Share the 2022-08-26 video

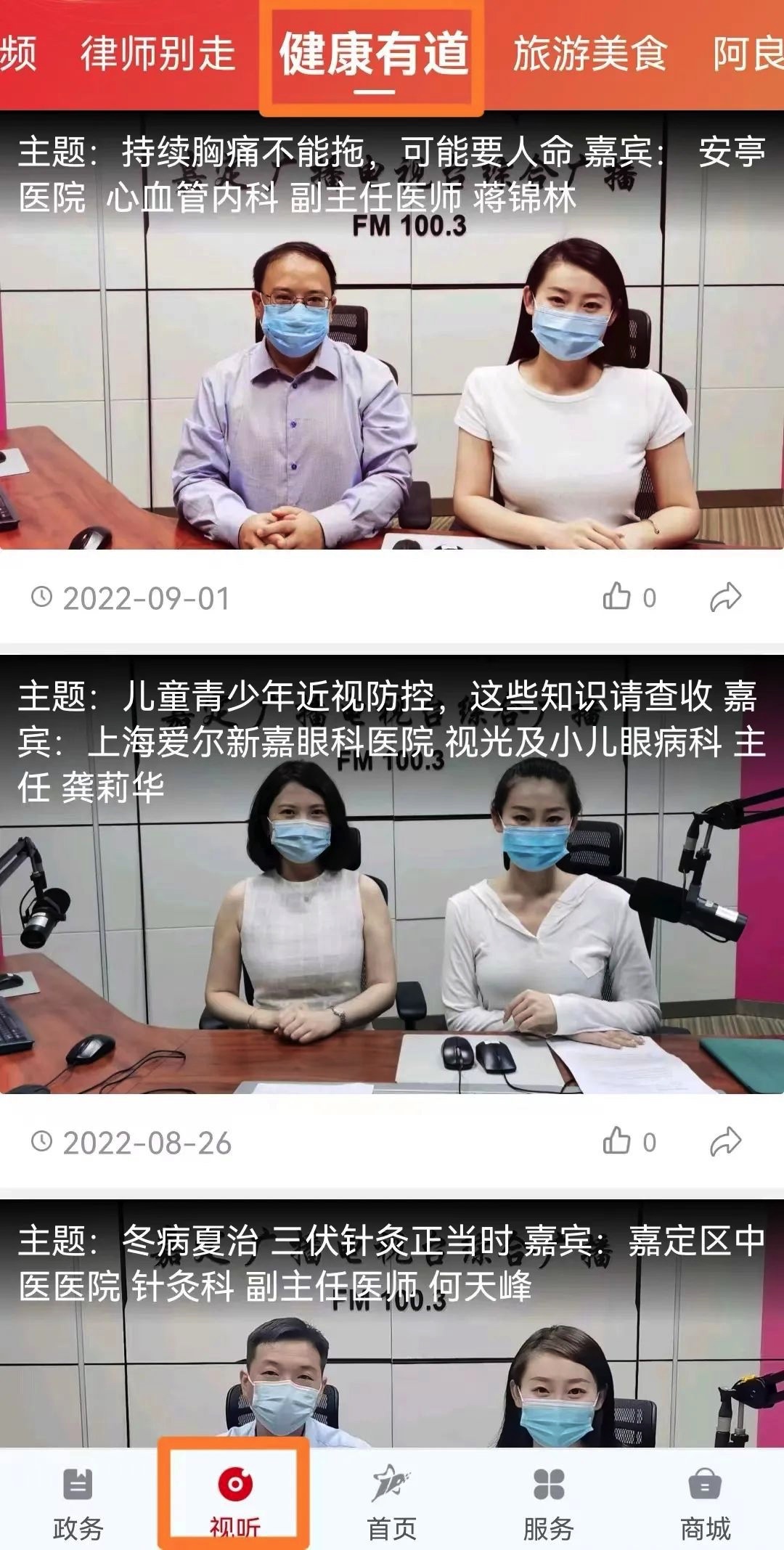[x=724, y=1141]
